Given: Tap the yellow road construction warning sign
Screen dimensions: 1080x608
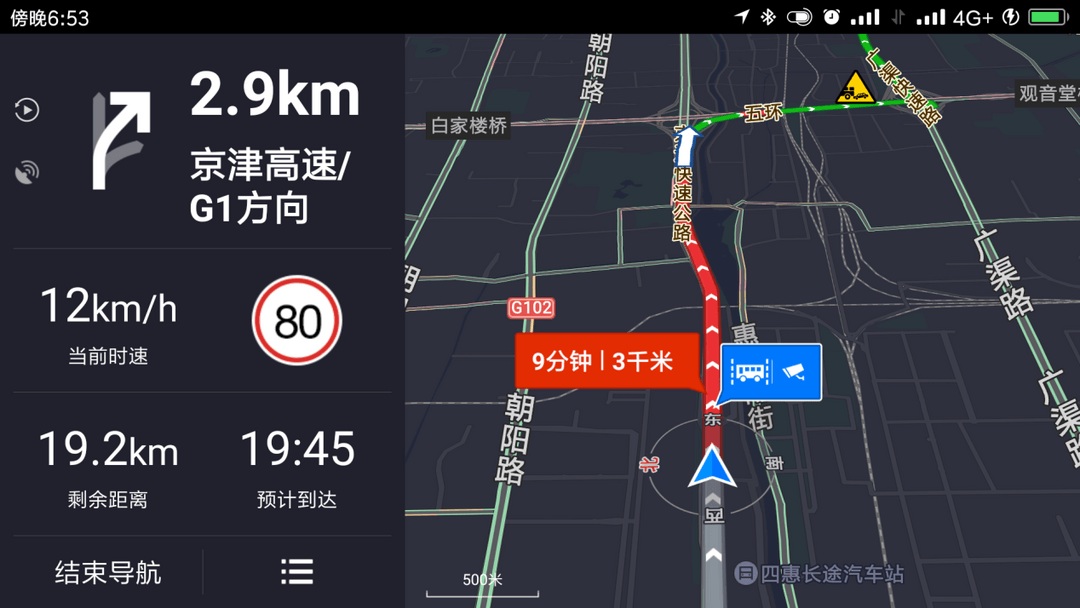Looking at the screenshot, I should (855, 89).
